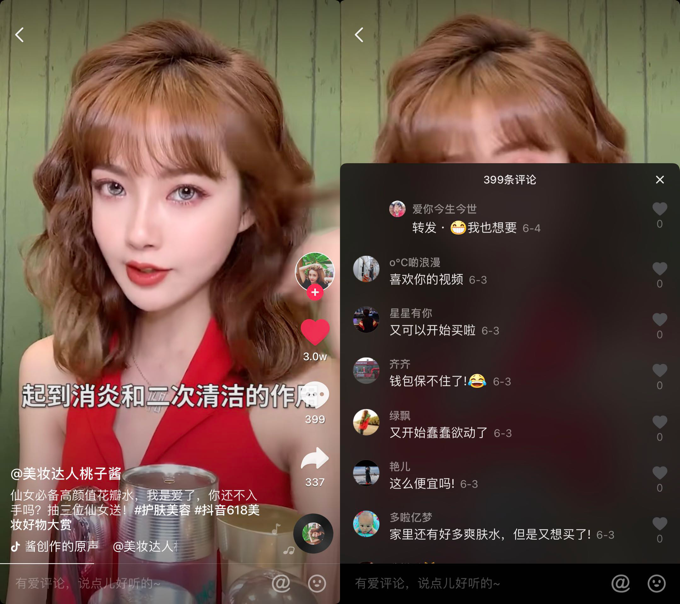Viewport: 680px width, 604px height.
Task: Like the video showing 3.0w likes
Action: click(x=315, y=332)
